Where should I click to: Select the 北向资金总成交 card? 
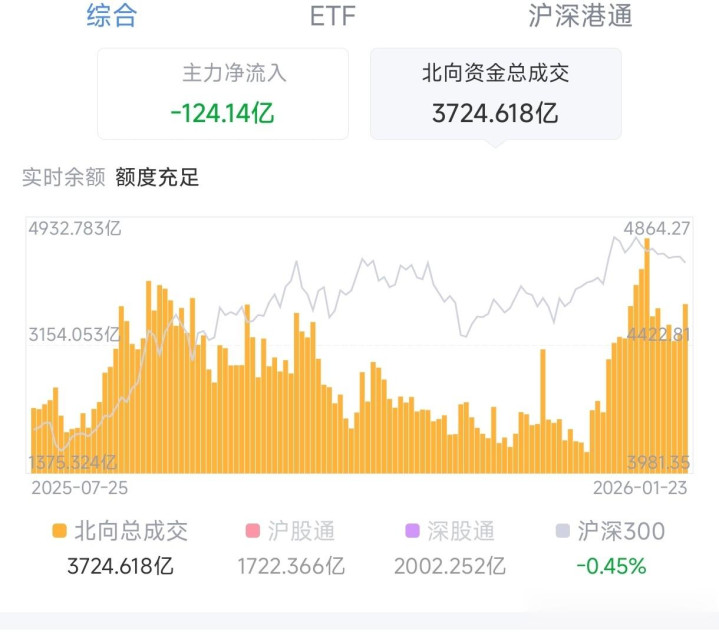(x=496, y=94)
